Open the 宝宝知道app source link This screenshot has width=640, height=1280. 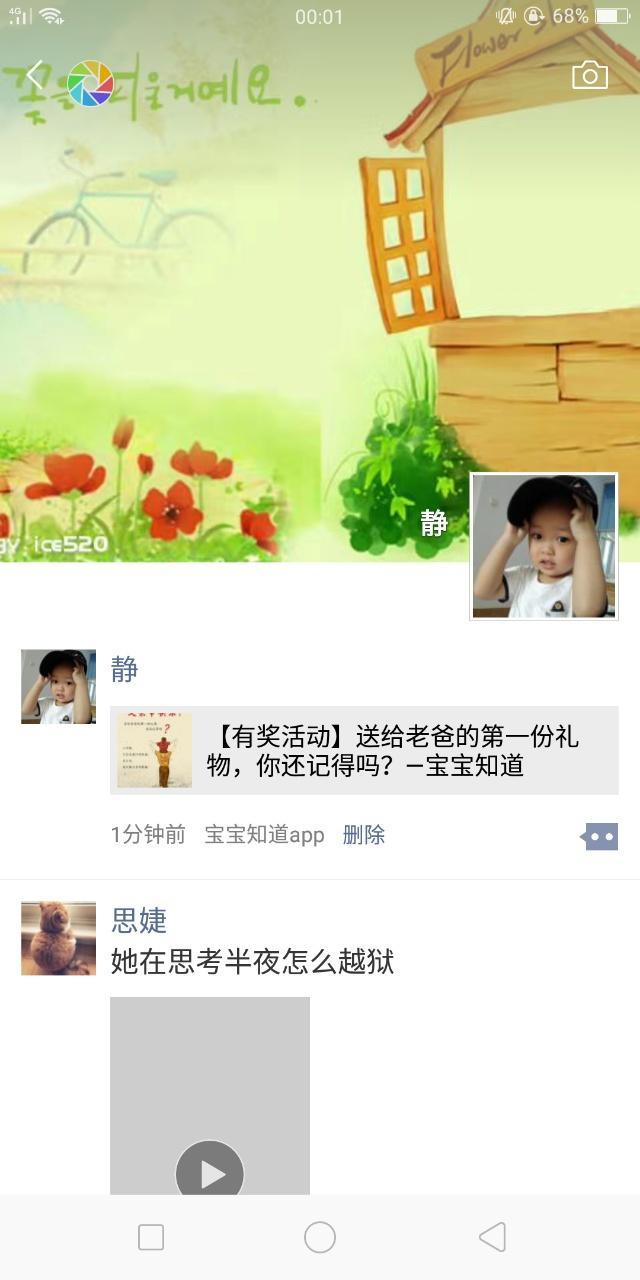[264, 835]
